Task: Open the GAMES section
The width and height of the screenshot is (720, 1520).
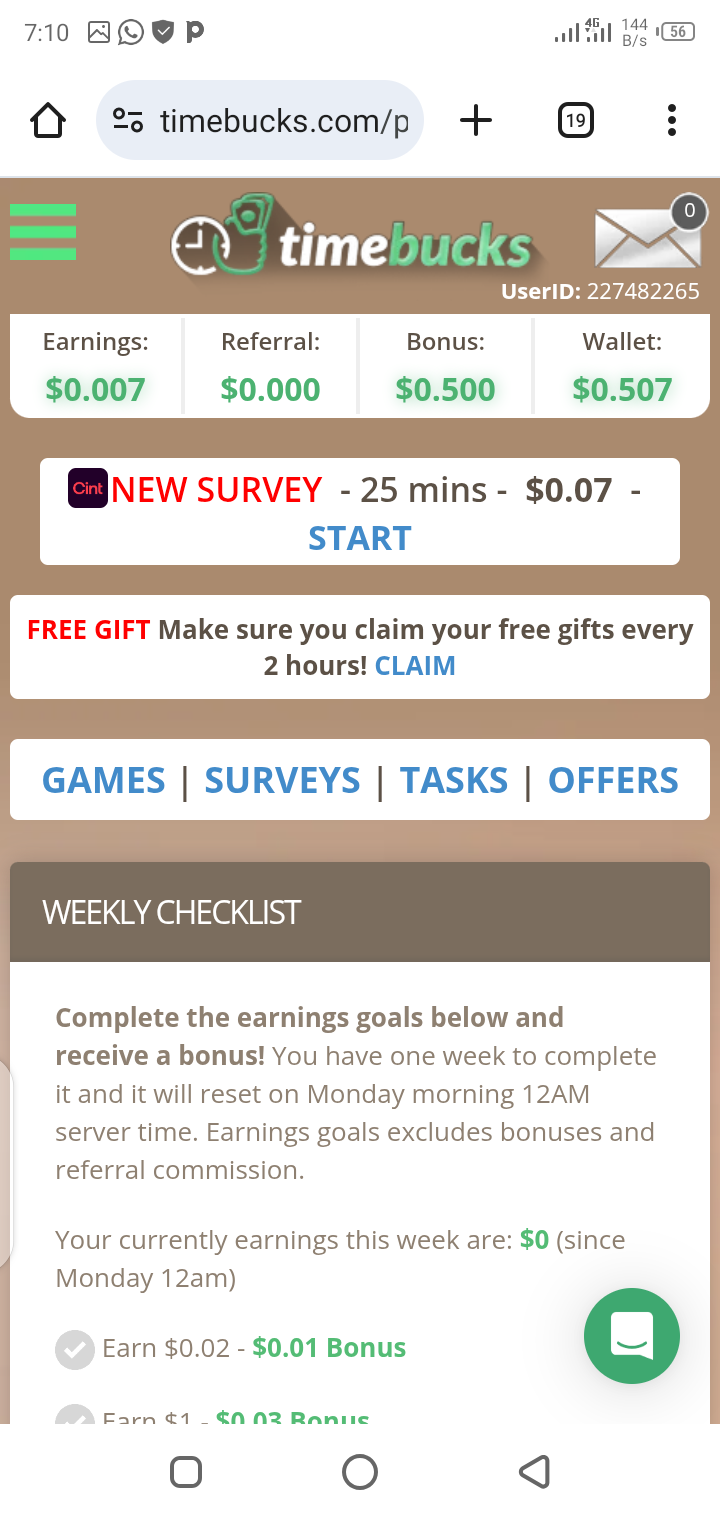Action: point(104,781)
